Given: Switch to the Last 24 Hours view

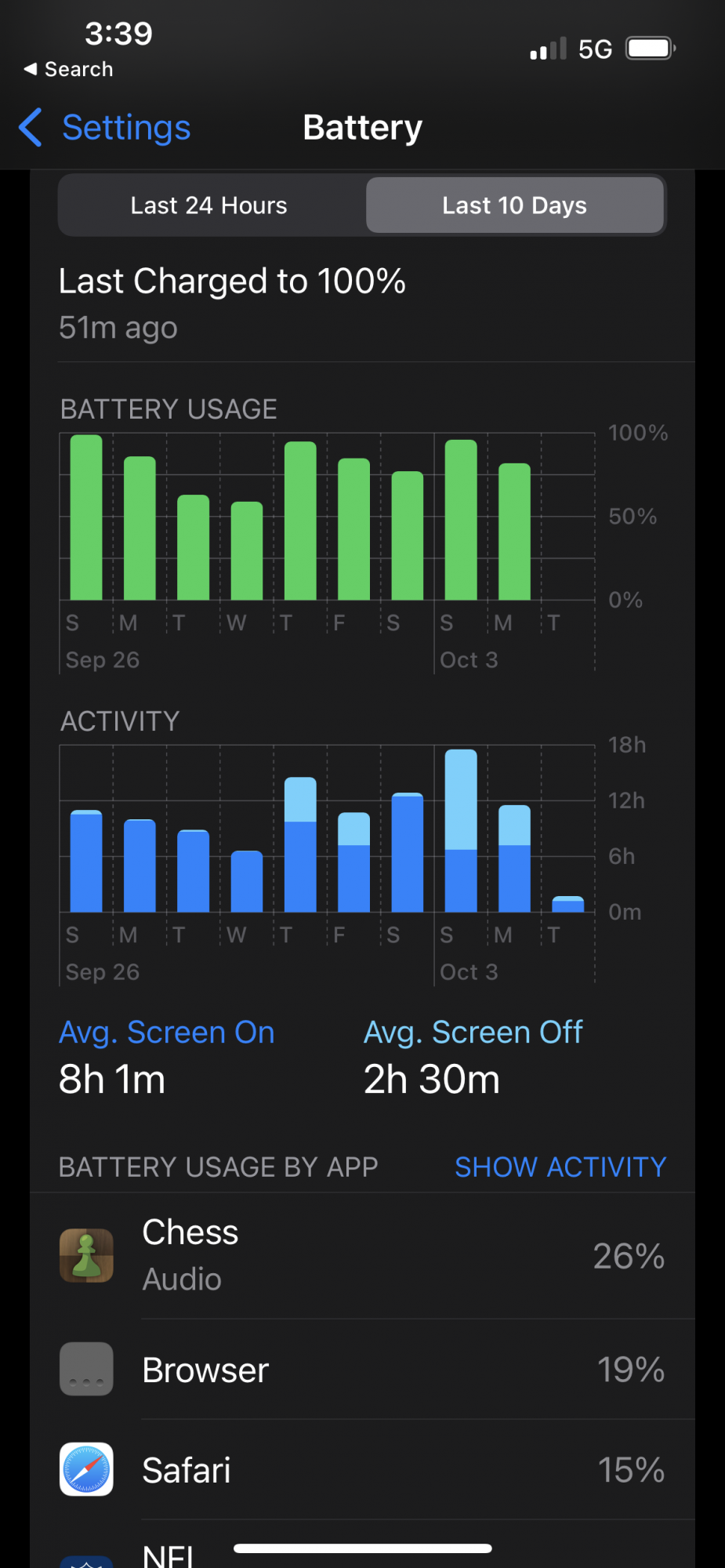Looking at the screenshot, I should click(x=209, y=205).
